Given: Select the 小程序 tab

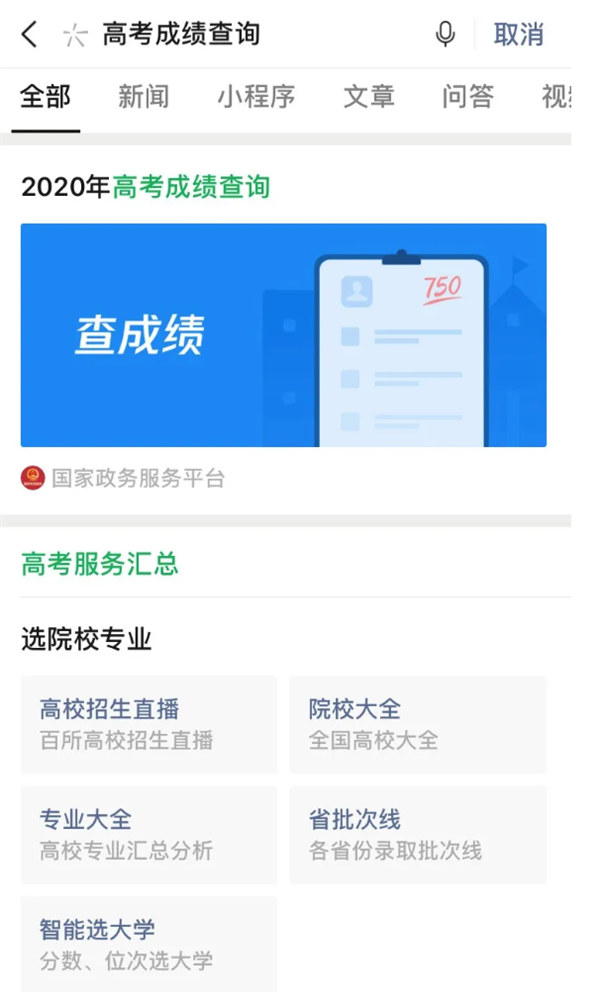Looking at the screenshot, I should click(256, 97).
